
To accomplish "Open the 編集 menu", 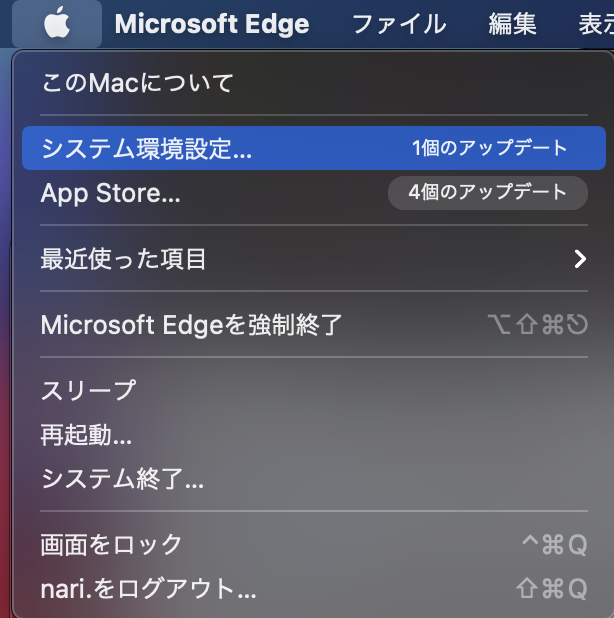I will 512,23.
